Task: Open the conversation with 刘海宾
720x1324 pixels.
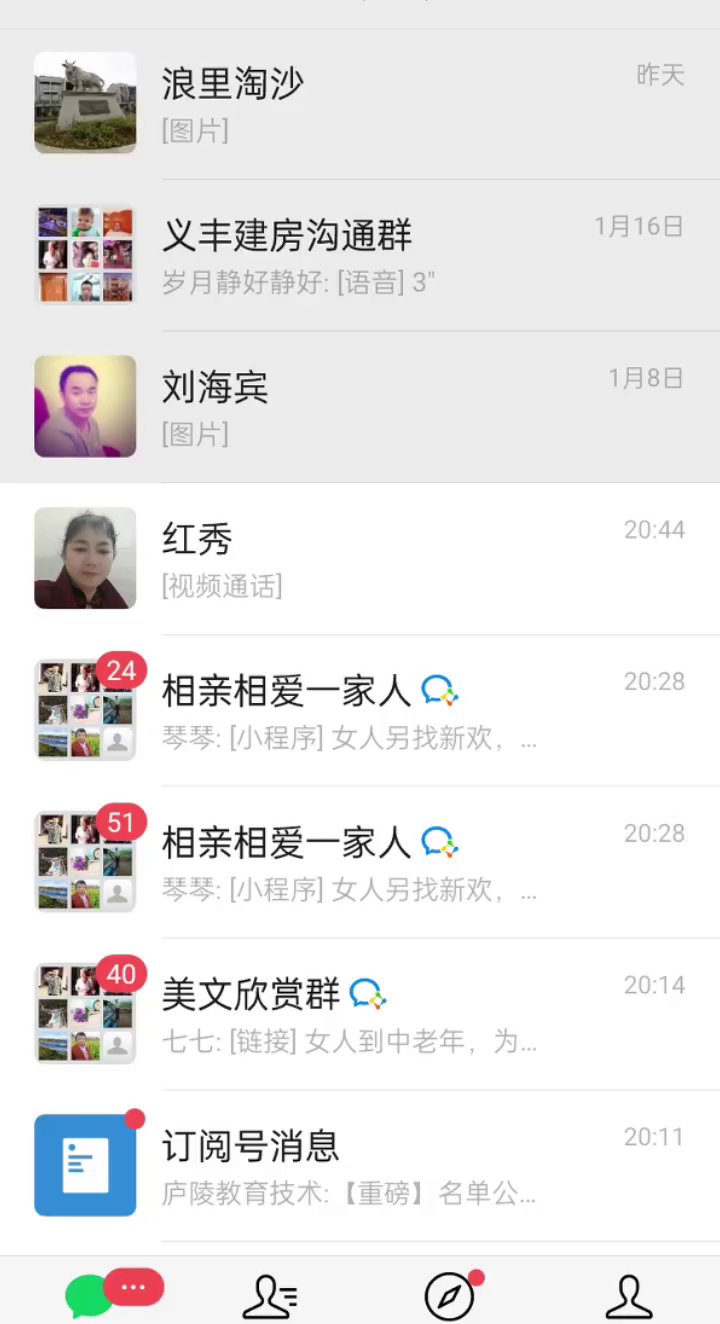Action: click(x=360, y=408)
